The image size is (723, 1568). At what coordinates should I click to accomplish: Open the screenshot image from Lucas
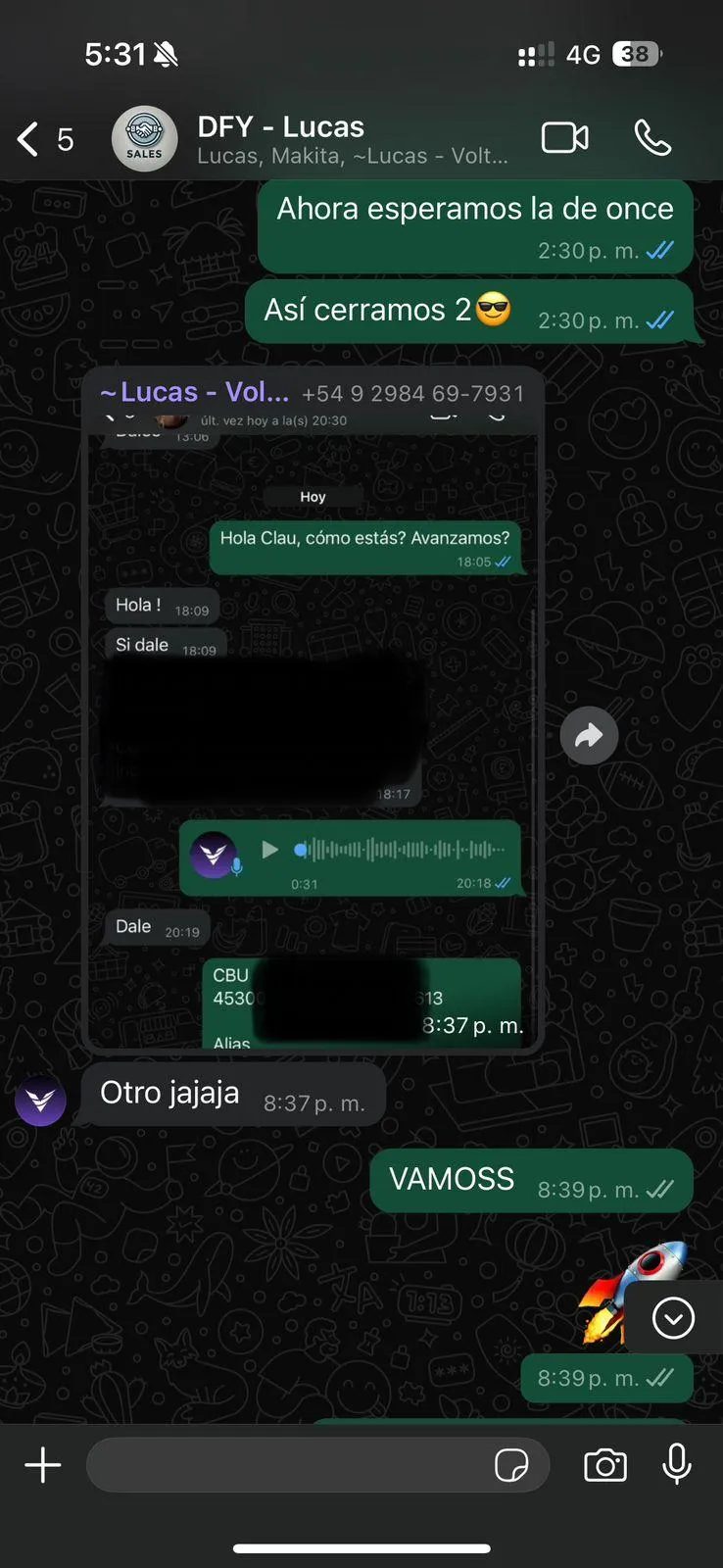tap(313, 729)
